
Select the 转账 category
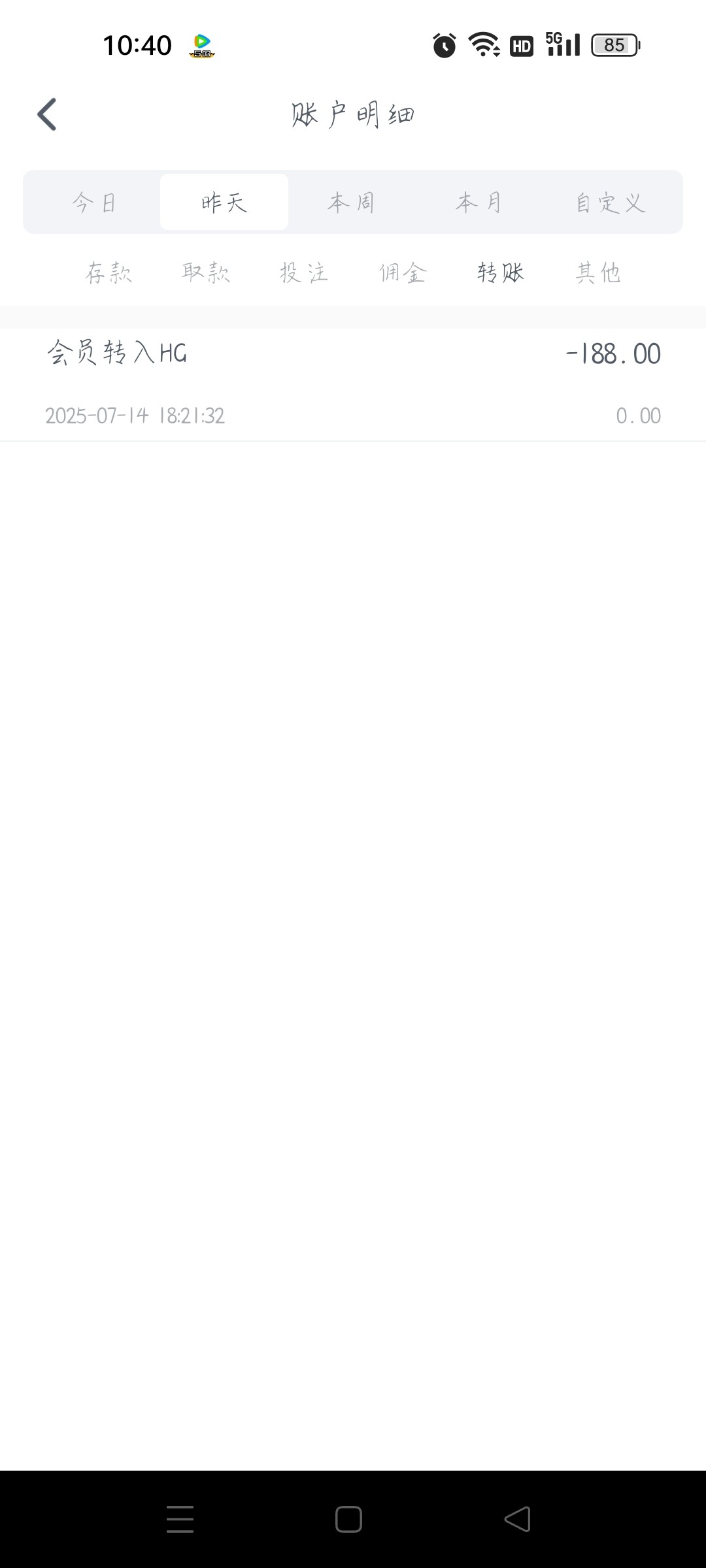500,272
